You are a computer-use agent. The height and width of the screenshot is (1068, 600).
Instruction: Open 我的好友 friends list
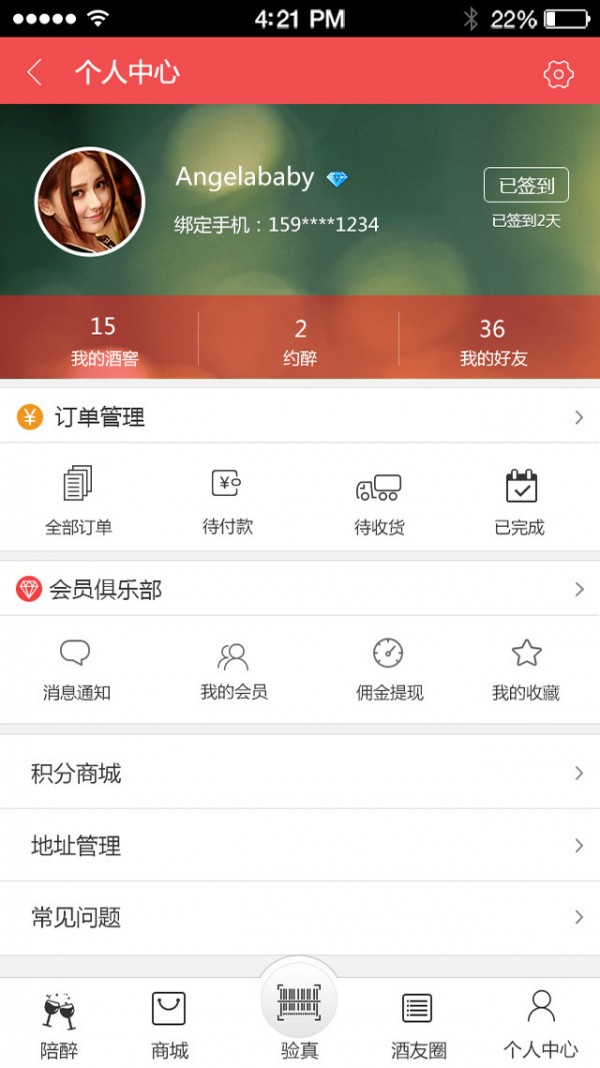(492, 340)
